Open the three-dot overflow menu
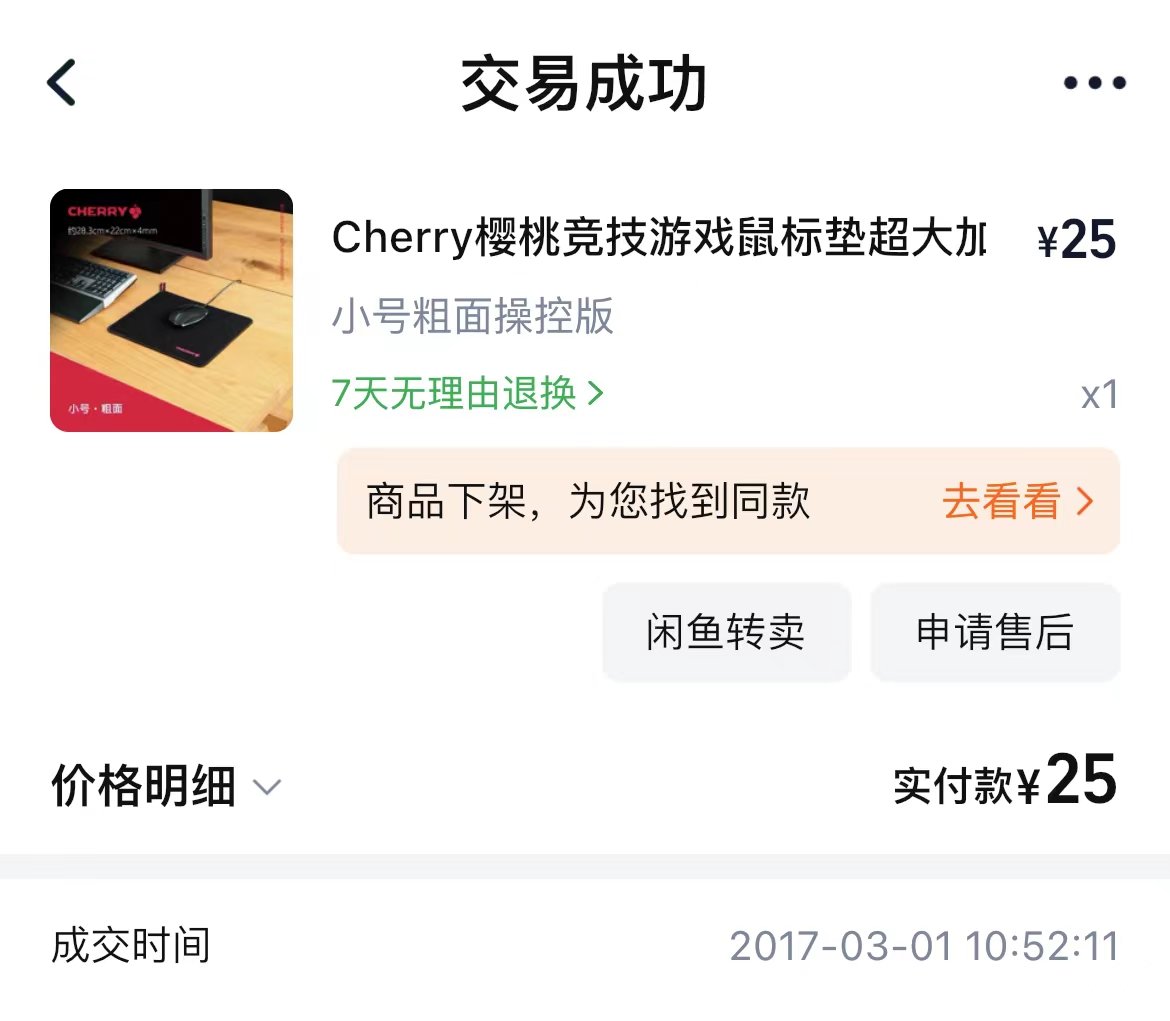Viewport: 1170px width, 1021px height. (1094, 84)
